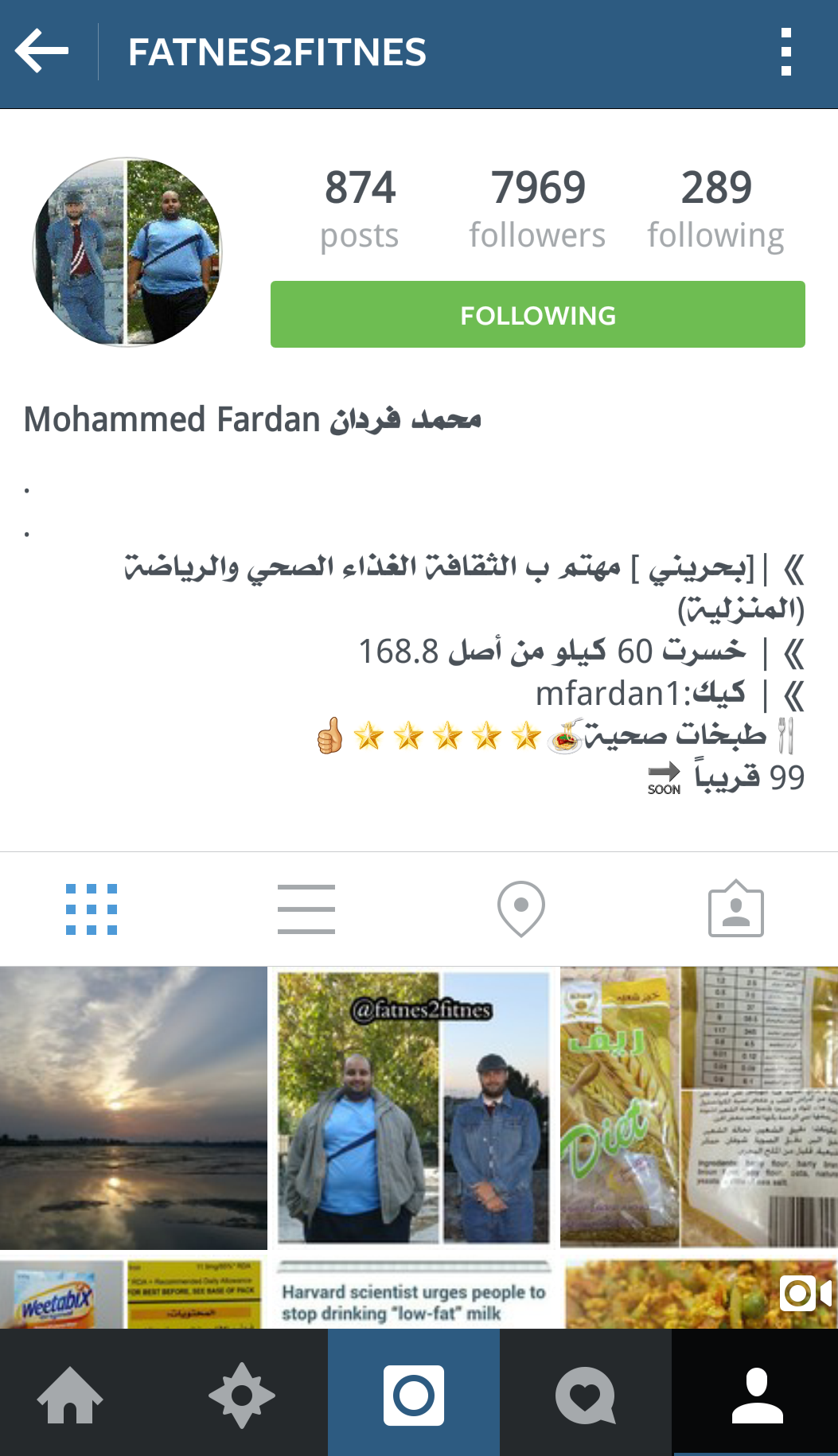This screenshot has height=1456, width=838.
Task: Tap the green FOLLOWING button
Action: pyautogui.click(x=537, y=314)
